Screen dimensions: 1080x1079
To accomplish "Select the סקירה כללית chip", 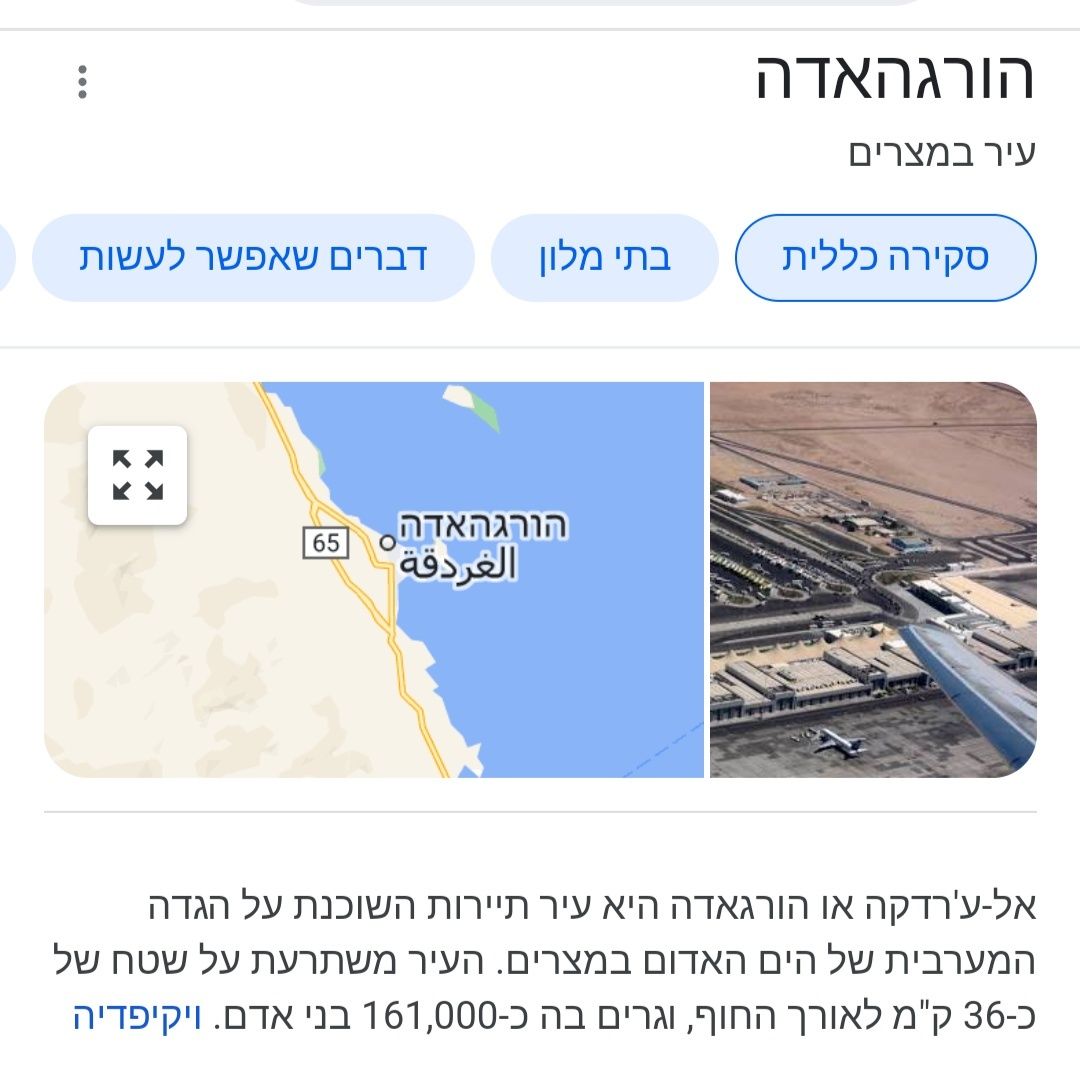I will pos(885,258).
